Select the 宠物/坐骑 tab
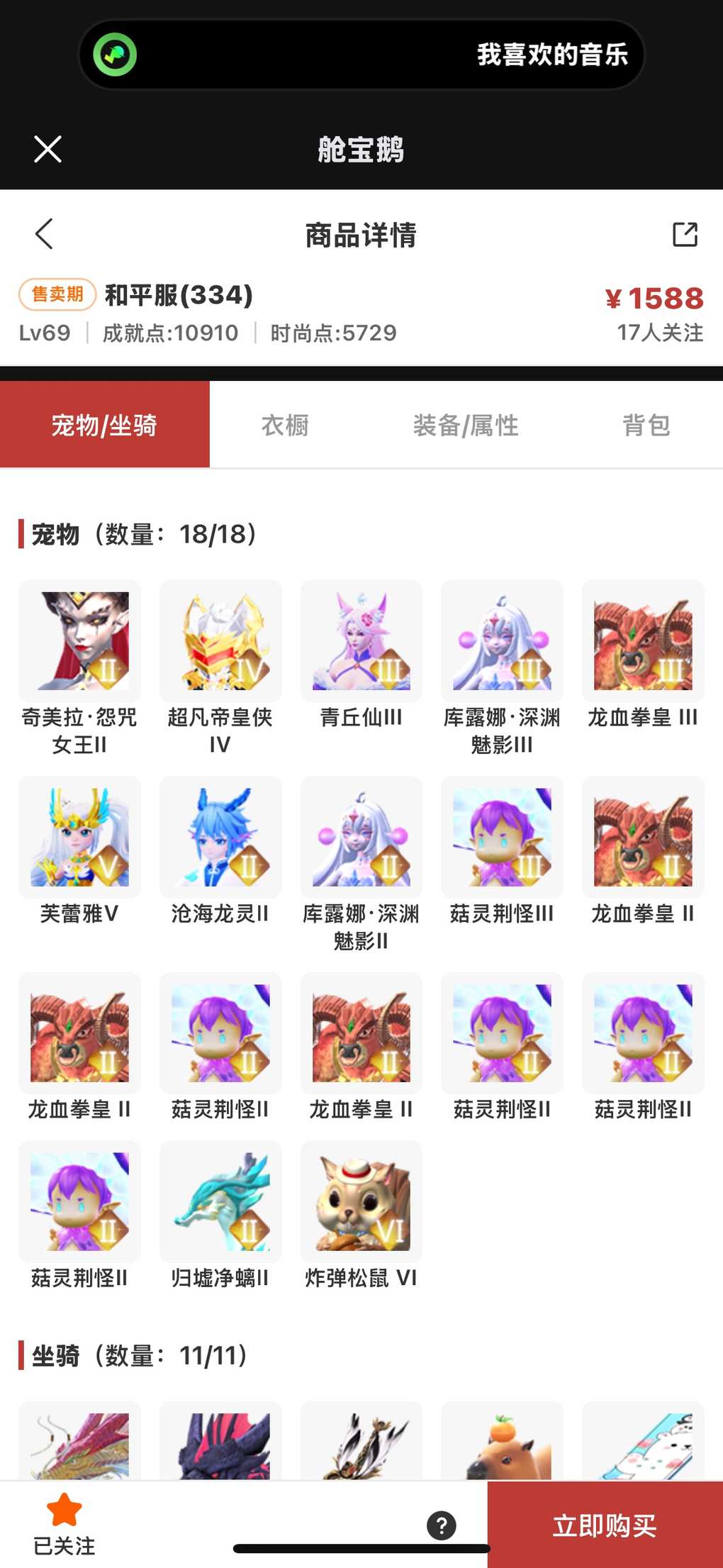723x1568 pixels. pos(104,426)
